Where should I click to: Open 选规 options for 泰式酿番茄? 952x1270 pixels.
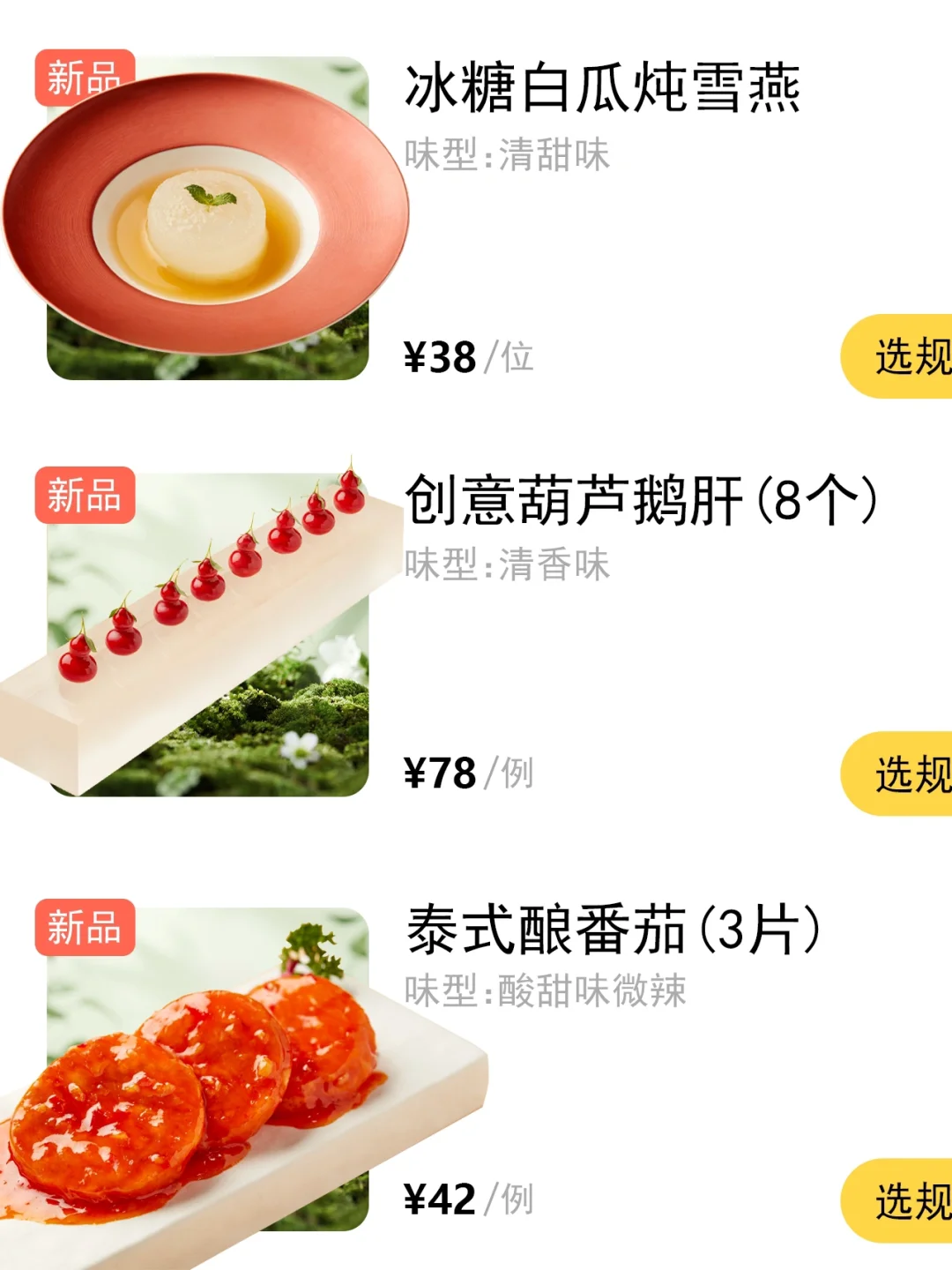pos(908,1199)
